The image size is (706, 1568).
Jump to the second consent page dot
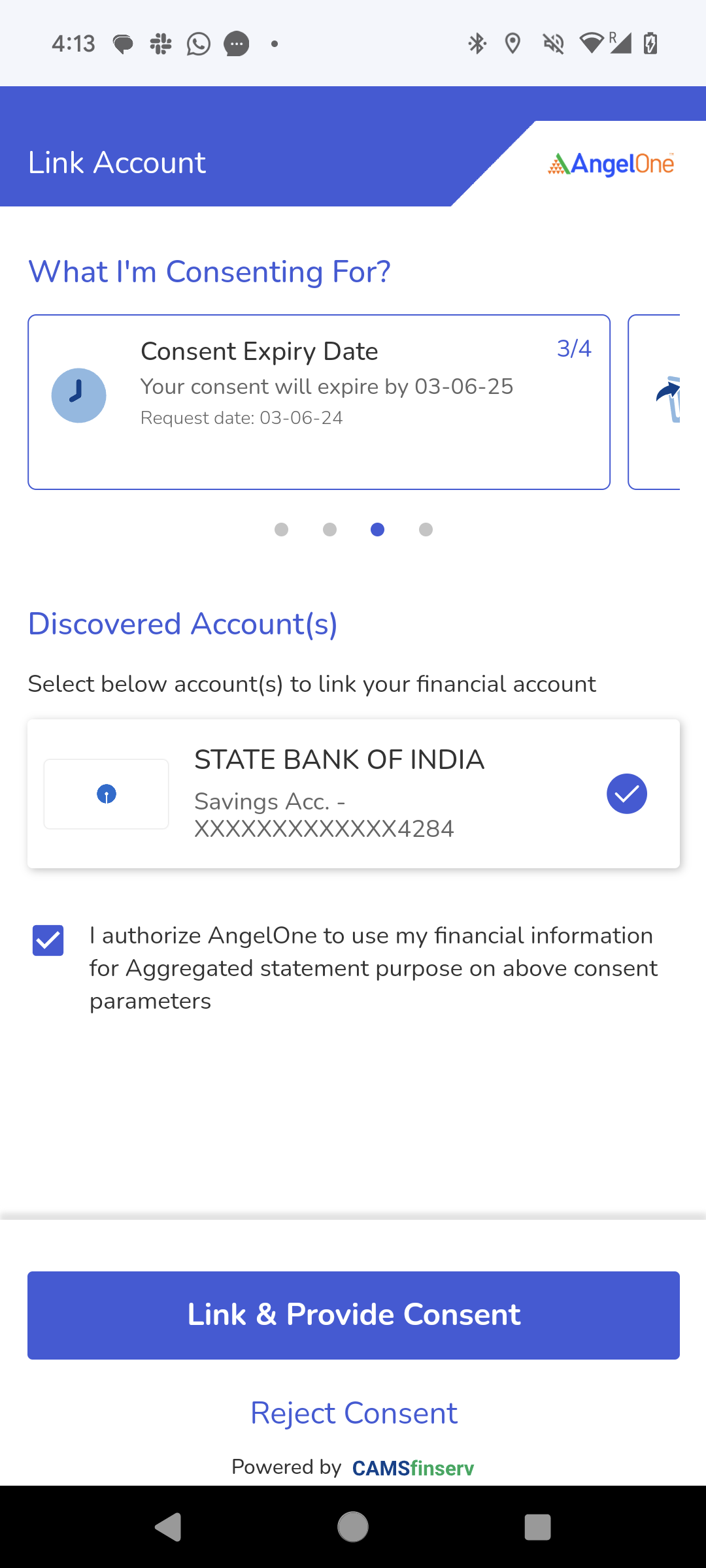pos(329,529)
